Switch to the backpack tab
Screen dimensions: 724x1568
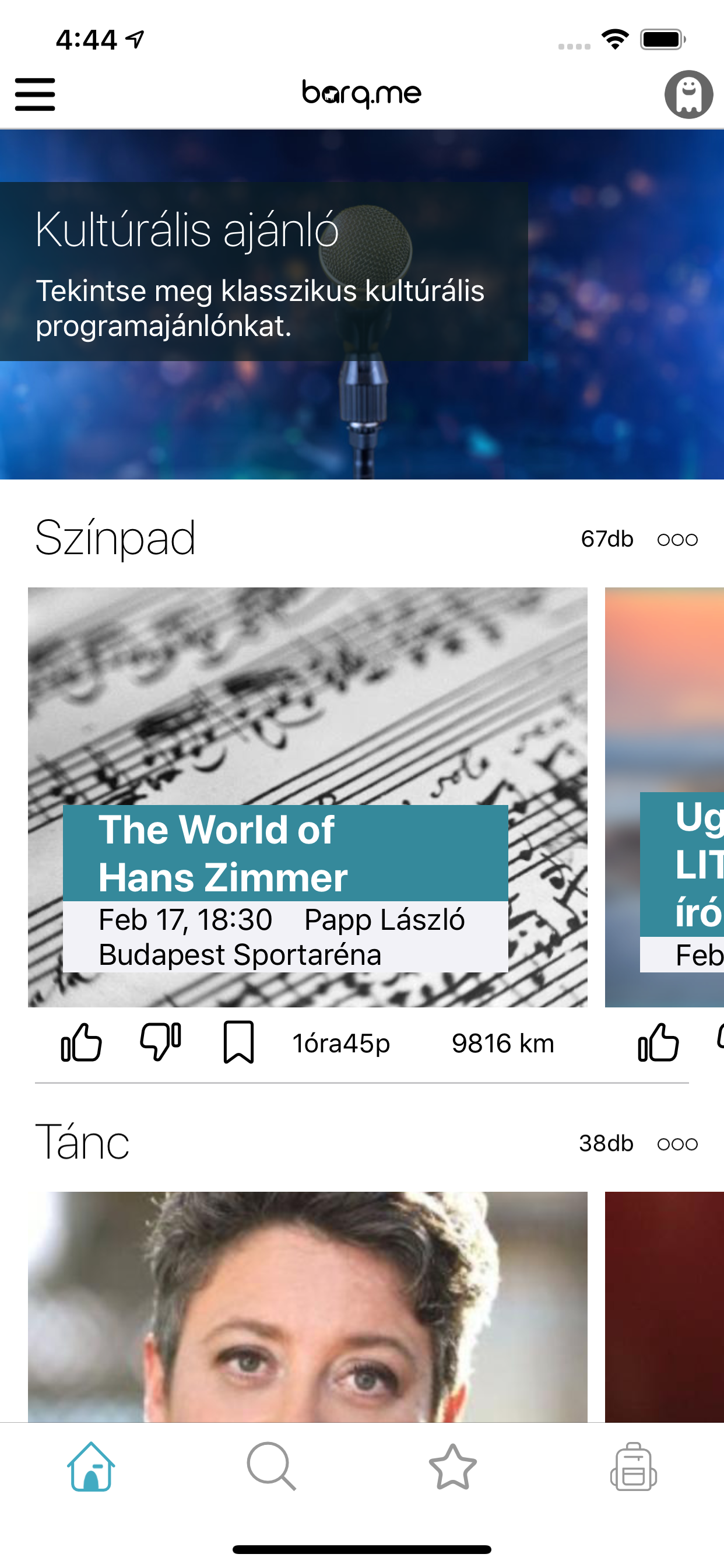tap(633, 1466)
